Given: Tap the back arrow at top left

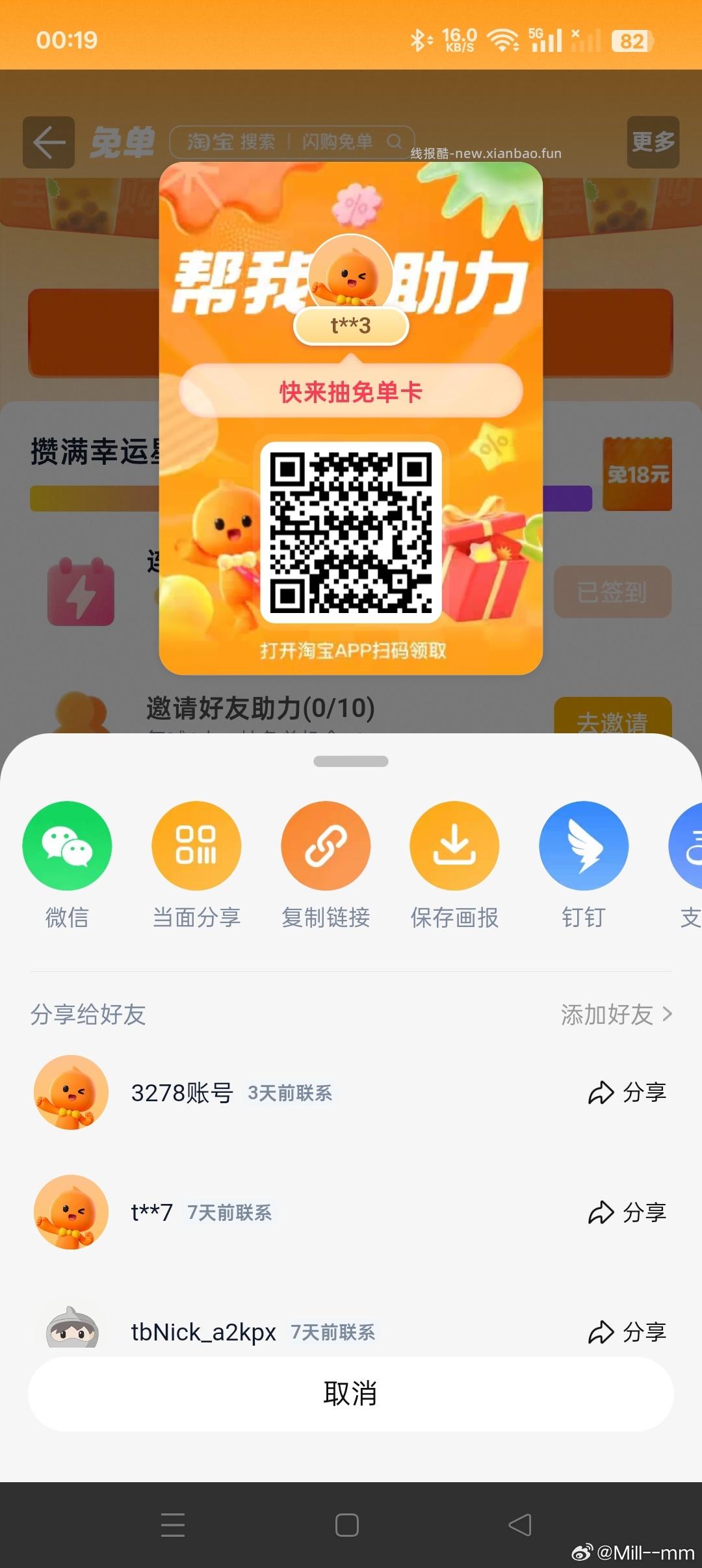Looking at the screenshot, I should (48, 142).
